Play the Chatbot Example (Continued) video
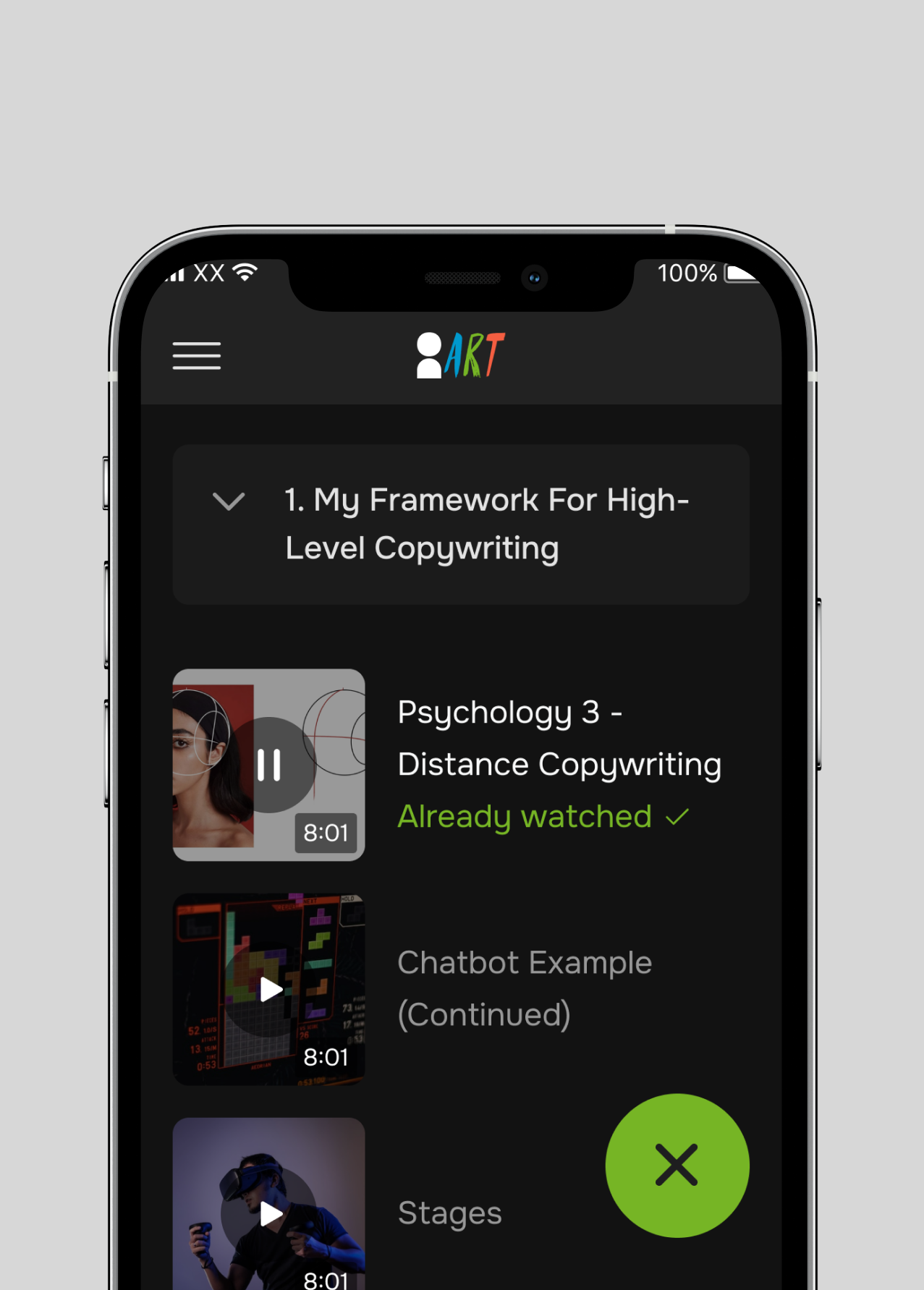Image resolution: width=924 pixels, height=1290 pixels. (x=270, y=989)
